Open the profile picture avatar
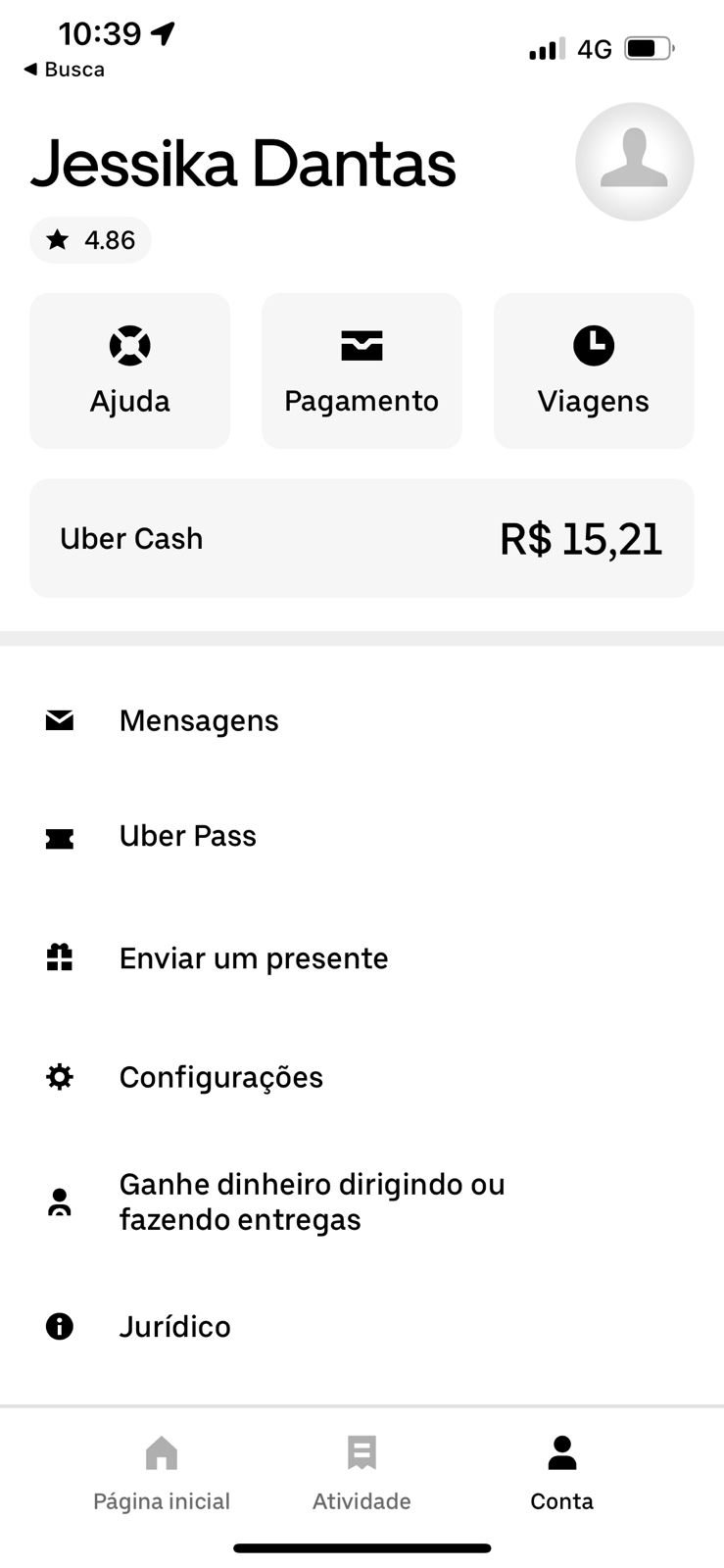Image resolution: width=724 pixels, height=1568 pixels. [x=634, y=162]
